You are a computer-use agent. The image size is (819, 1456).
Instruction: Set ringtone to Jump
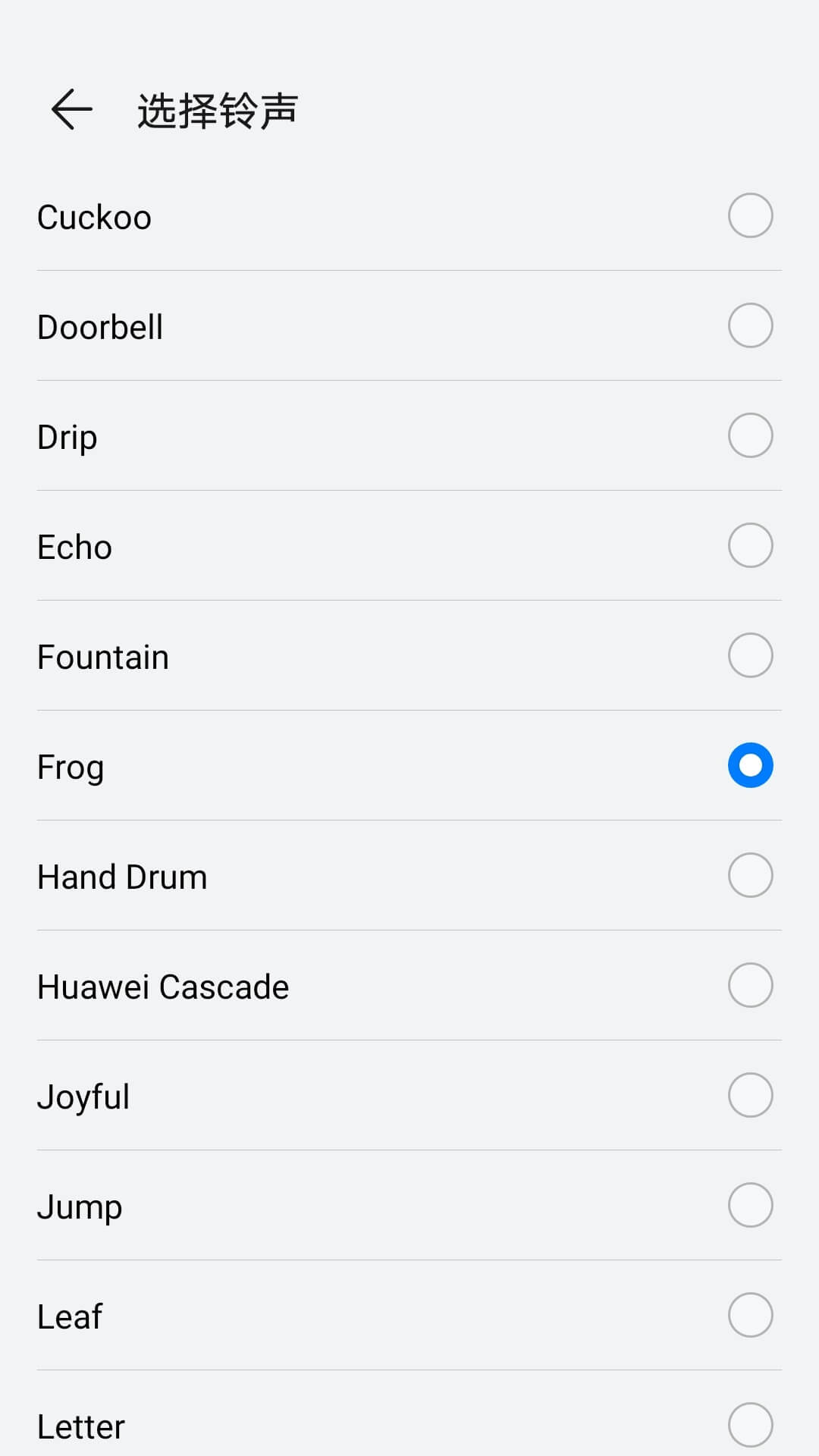[x=749, y=1206]
